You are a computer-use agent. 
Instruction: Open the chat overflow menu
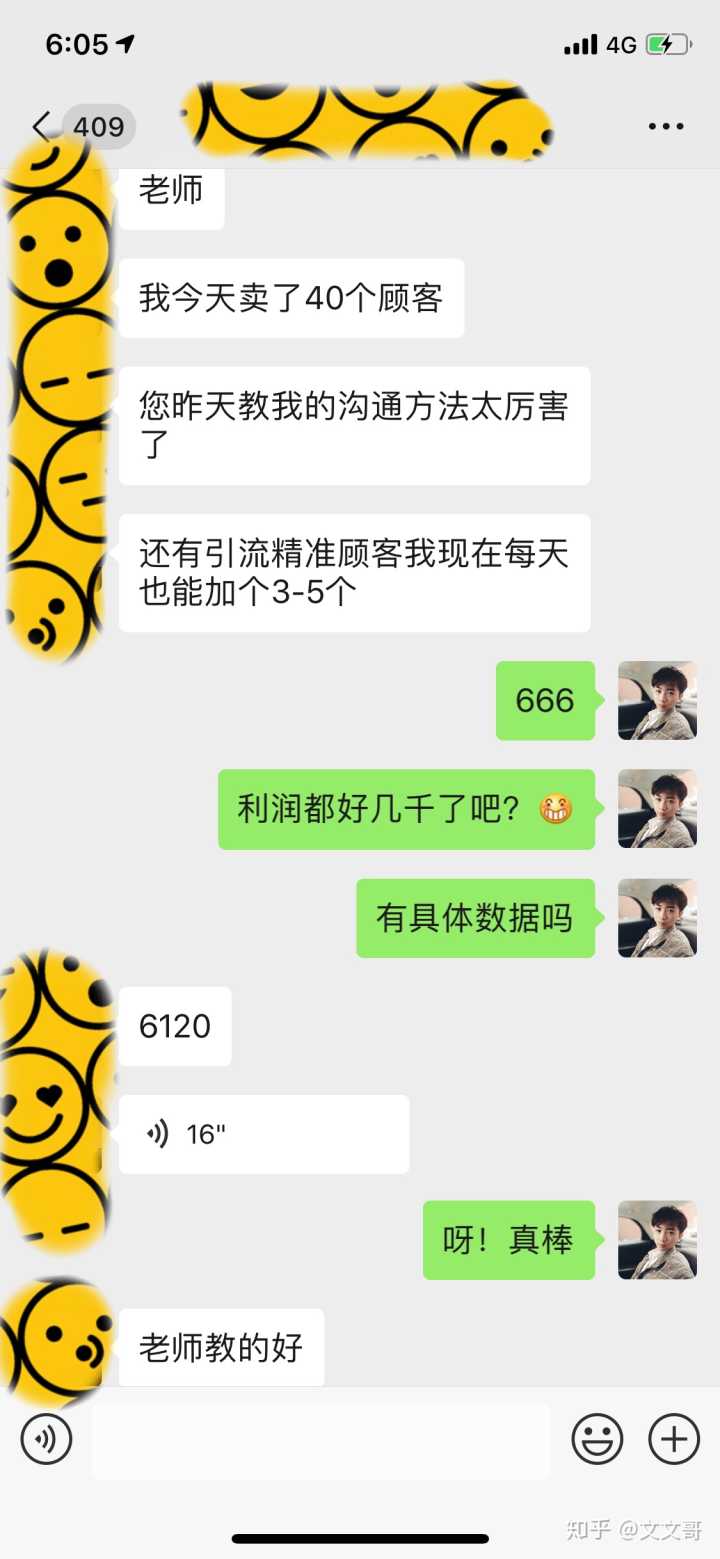pyautogui.click(x=665, y=127)
